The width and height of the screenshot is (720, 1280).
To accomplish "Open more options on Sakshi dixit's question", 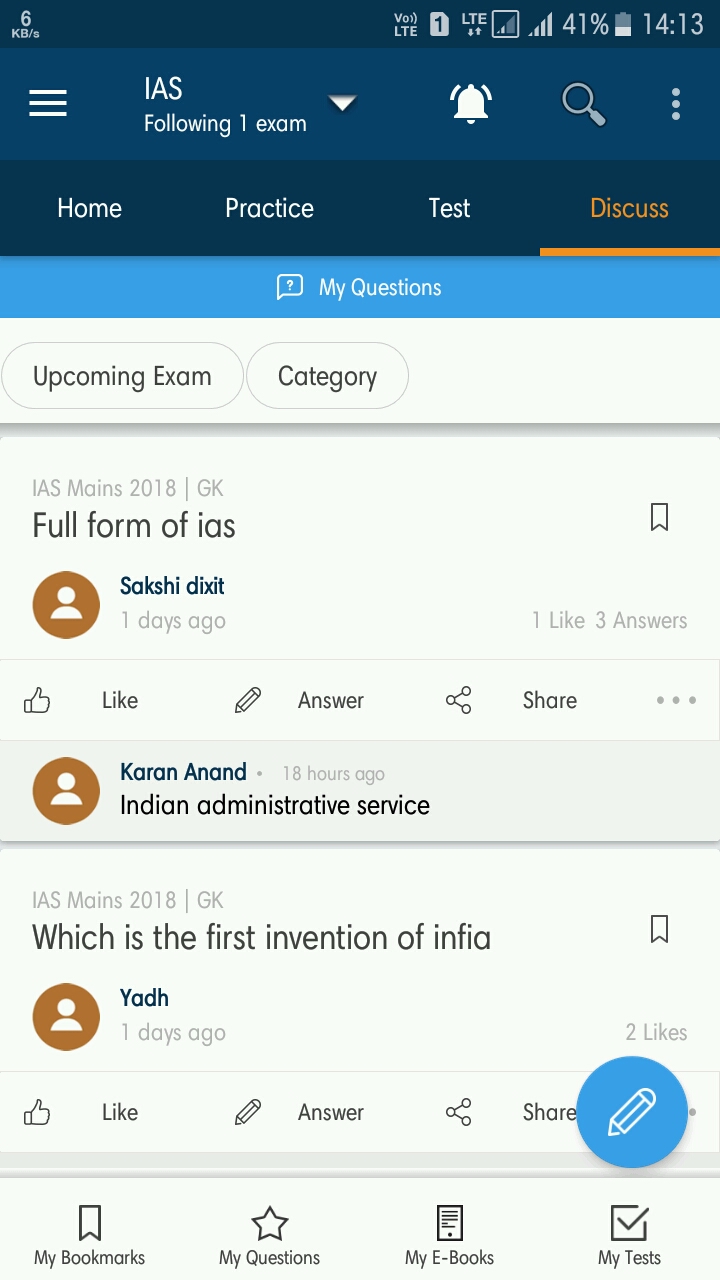I will tap(676, 700).
